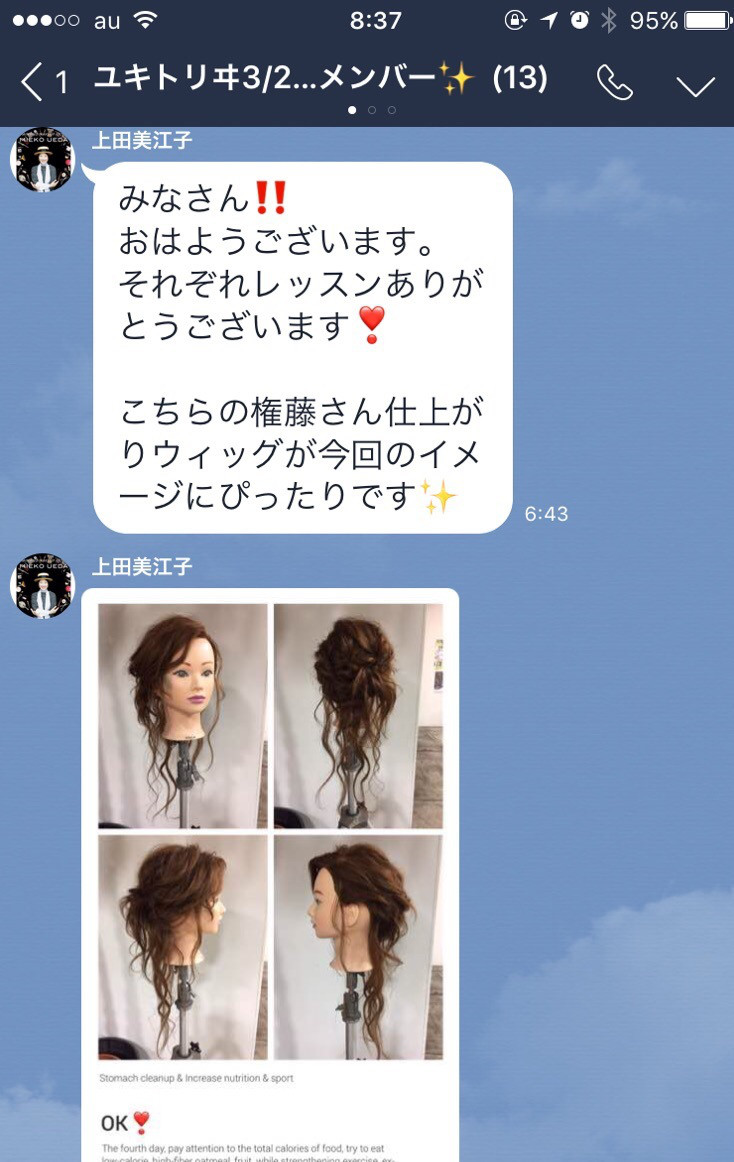Open 上田美江子's avatar beside the photo message
Screen dimensions: 734x1162
(x=42, y=585)
